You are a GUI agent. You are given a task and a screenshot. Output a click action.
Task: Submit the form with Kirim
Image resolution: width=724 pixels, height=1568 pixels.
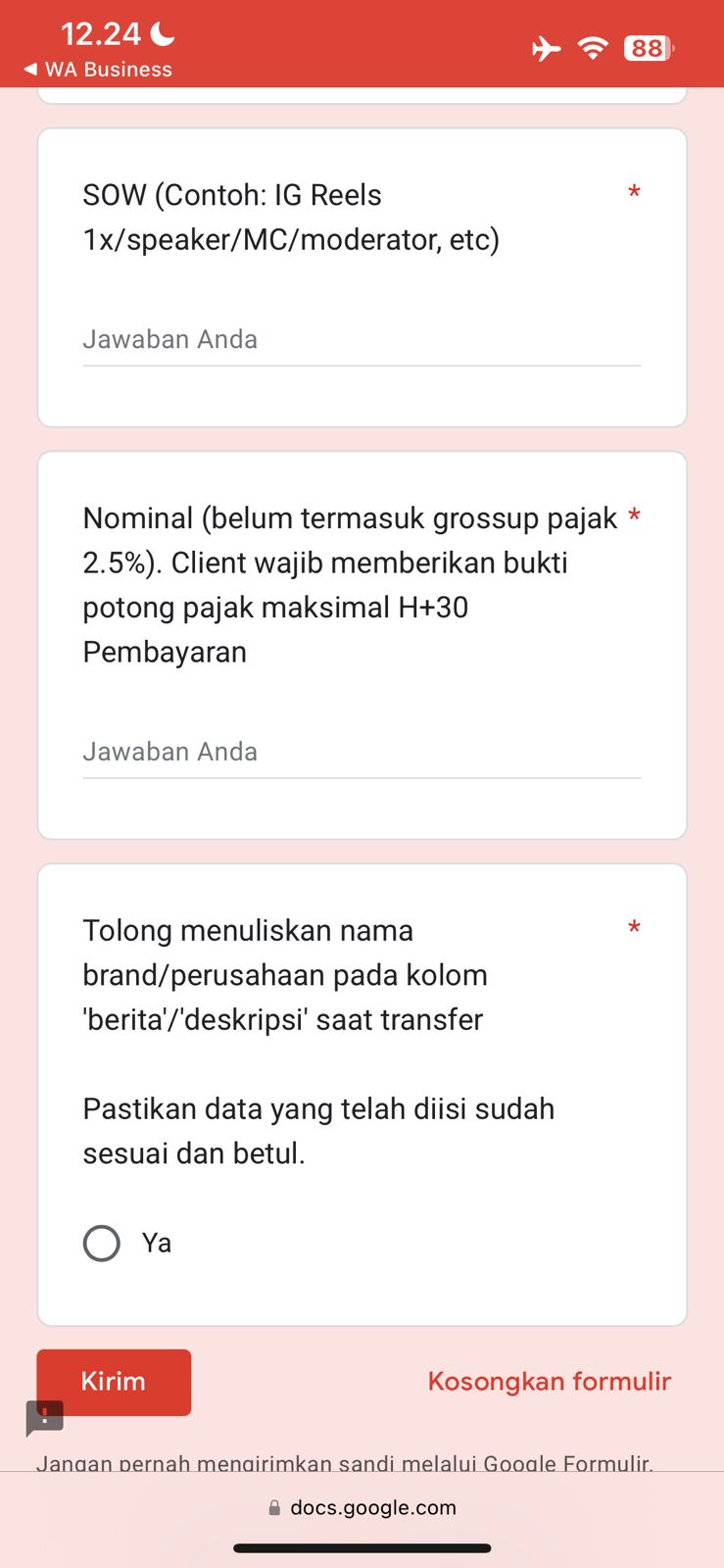pos(114,1382)
